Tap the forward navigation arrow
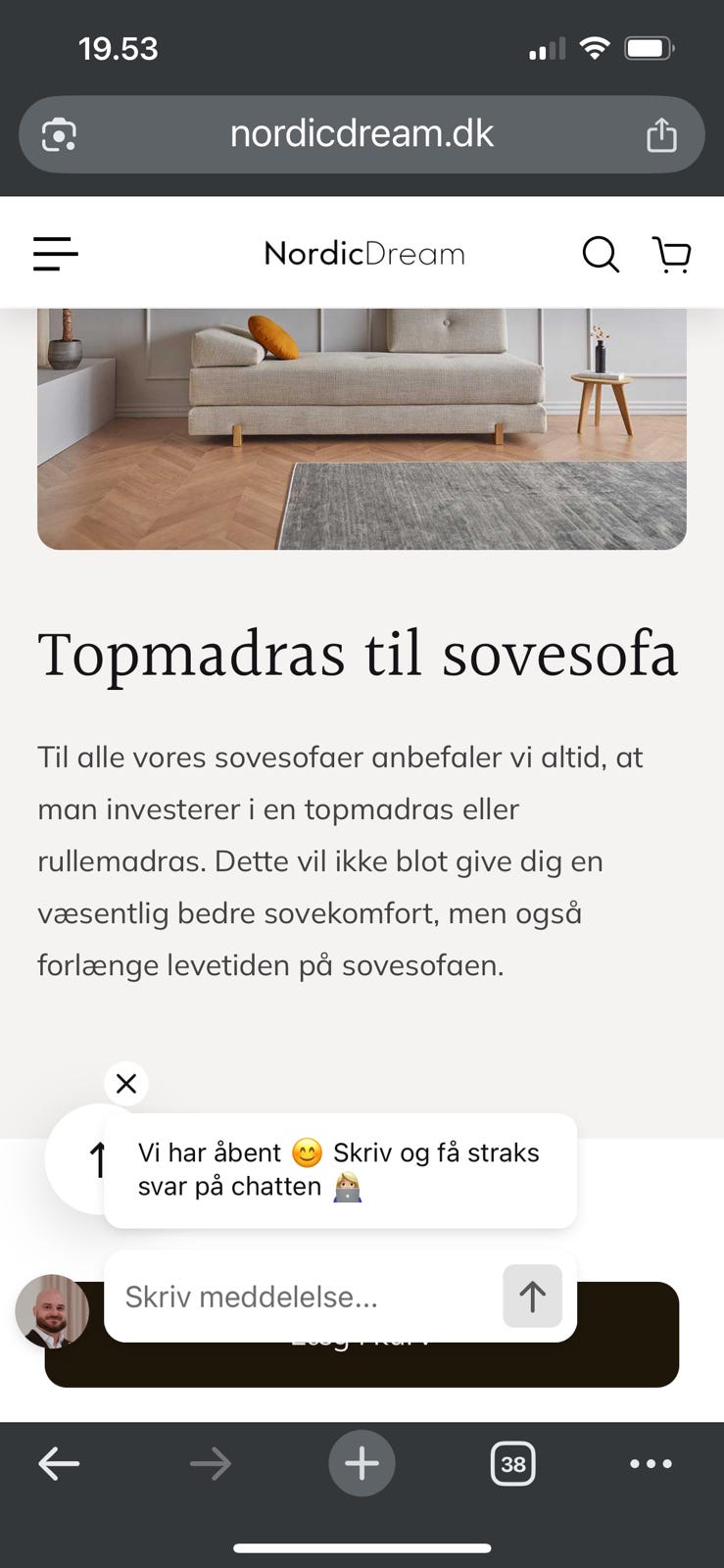The height and width of the screenshot is (1568, 724). tap(210, 1463)
